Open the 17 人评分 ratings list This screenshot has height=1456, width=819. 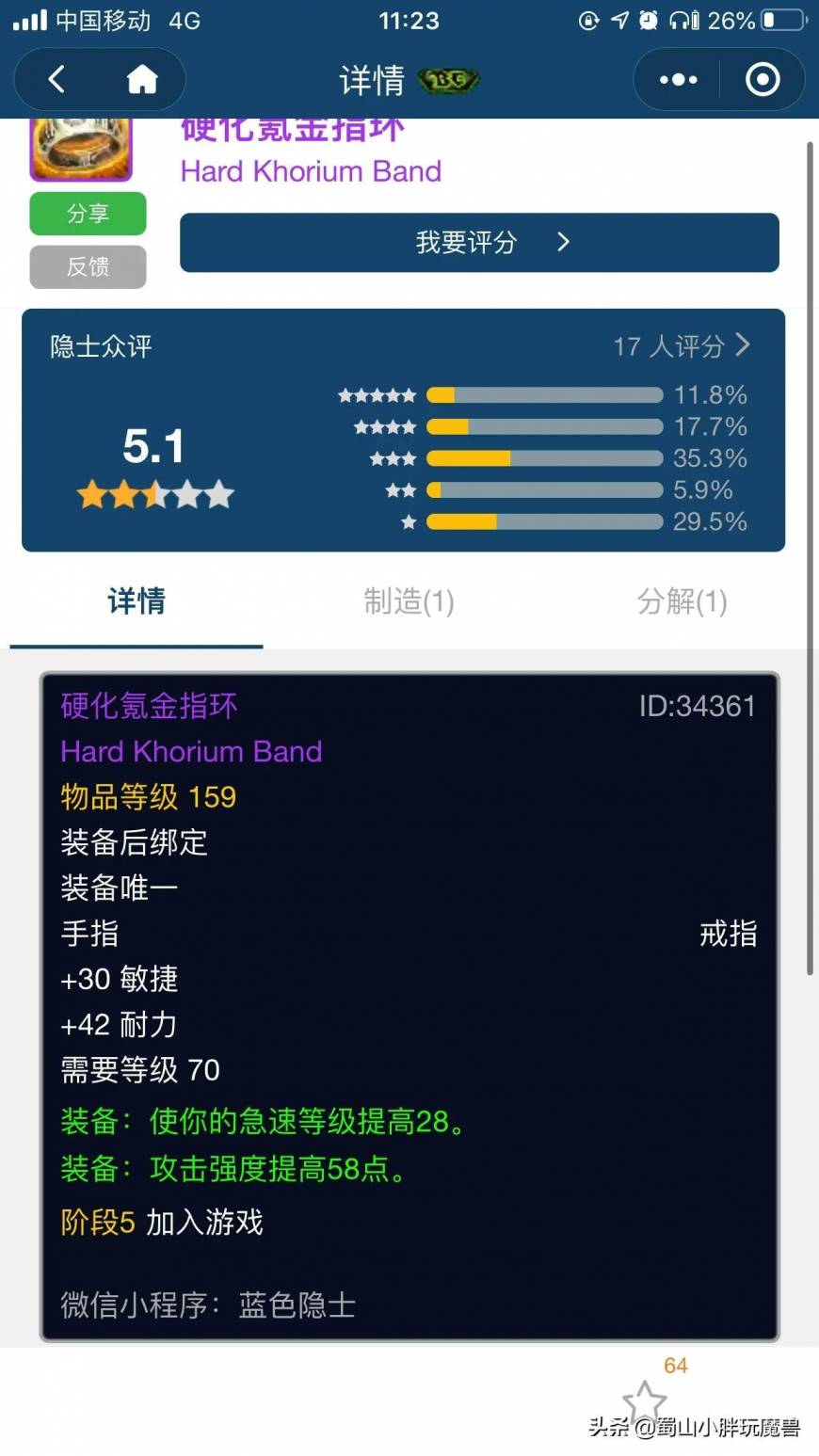tap(682, 346)
